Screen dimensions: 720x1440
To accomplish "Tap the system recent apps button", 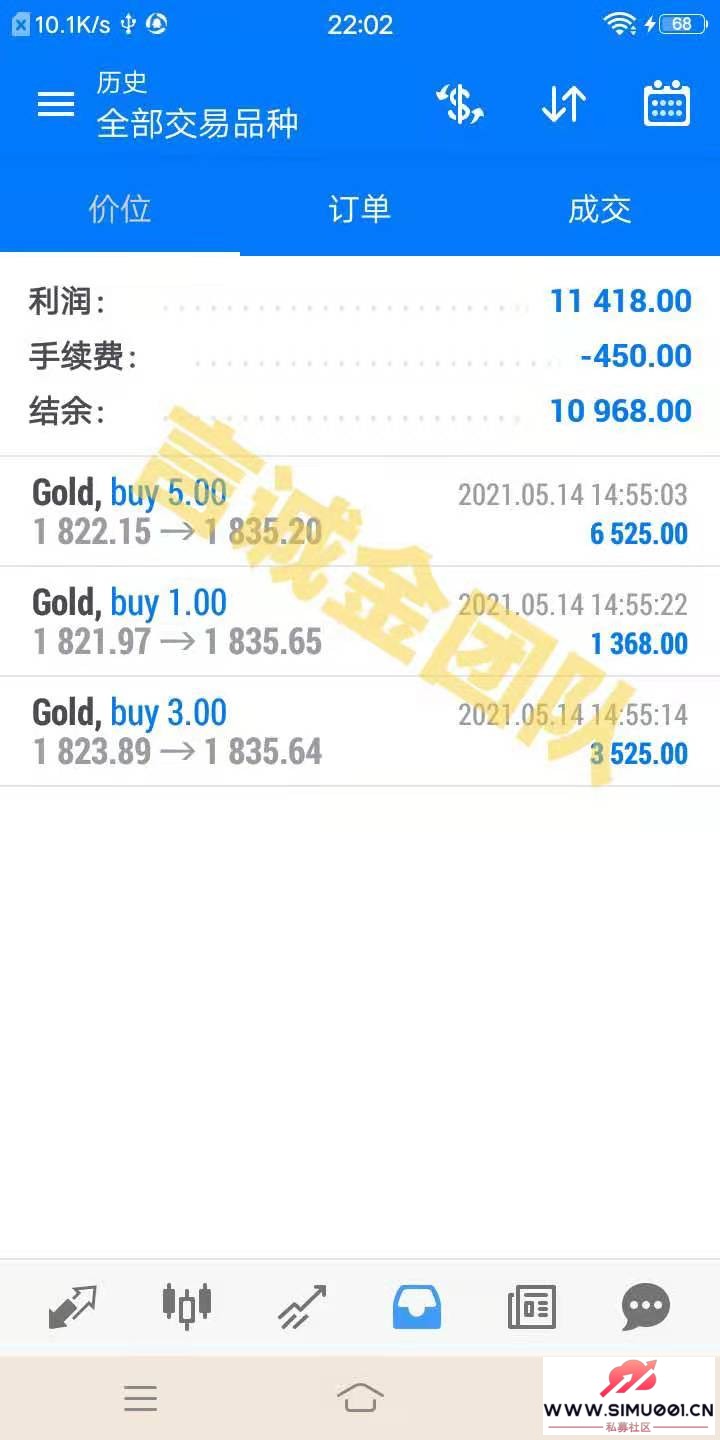I will [x=140, y=1397].
